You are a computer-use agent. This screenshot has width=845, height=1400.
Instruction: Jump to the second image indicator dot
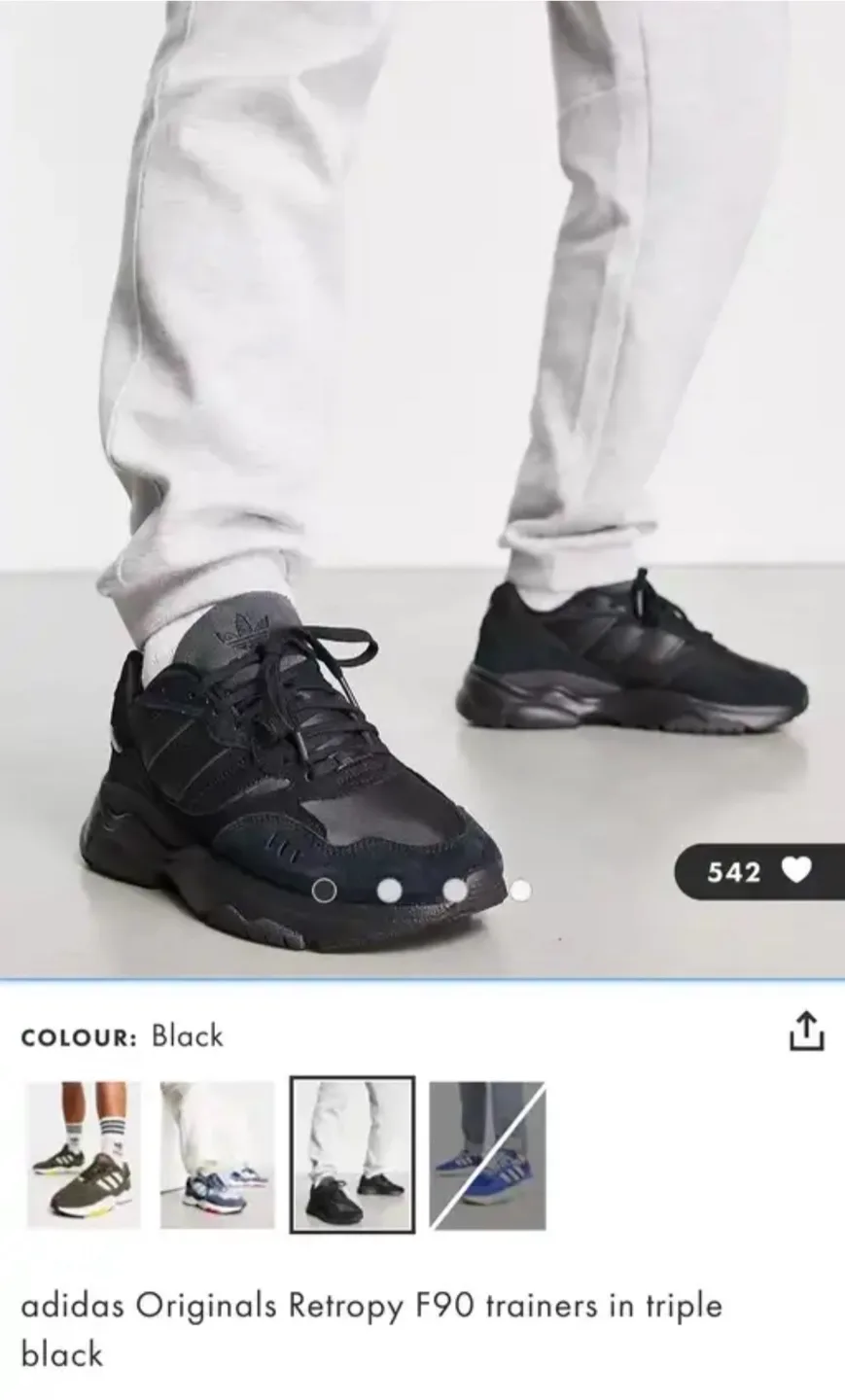(x=390, y=890)
